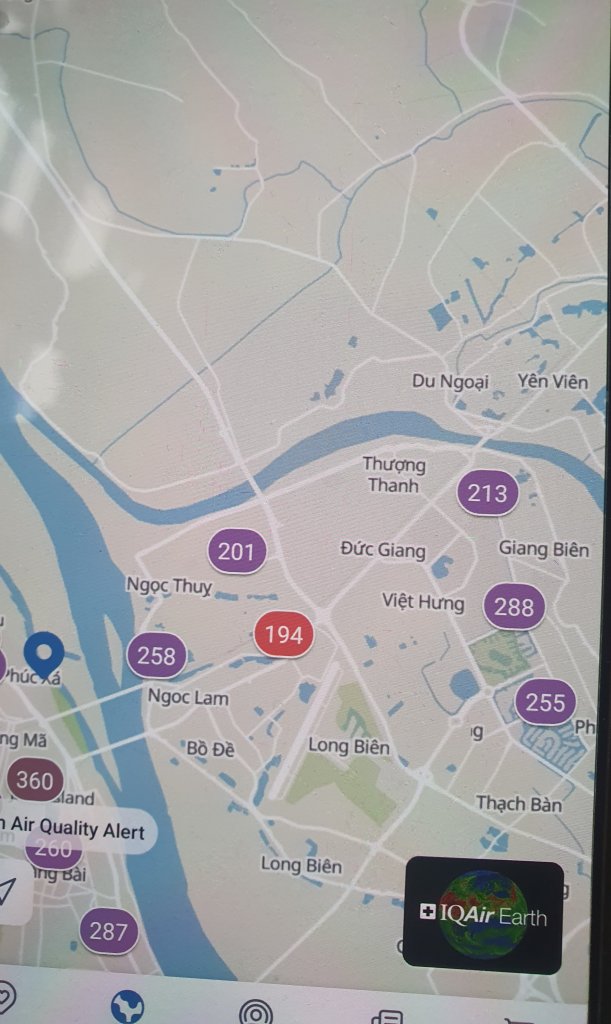Switch to the globe map tab

pos(127,1006)
